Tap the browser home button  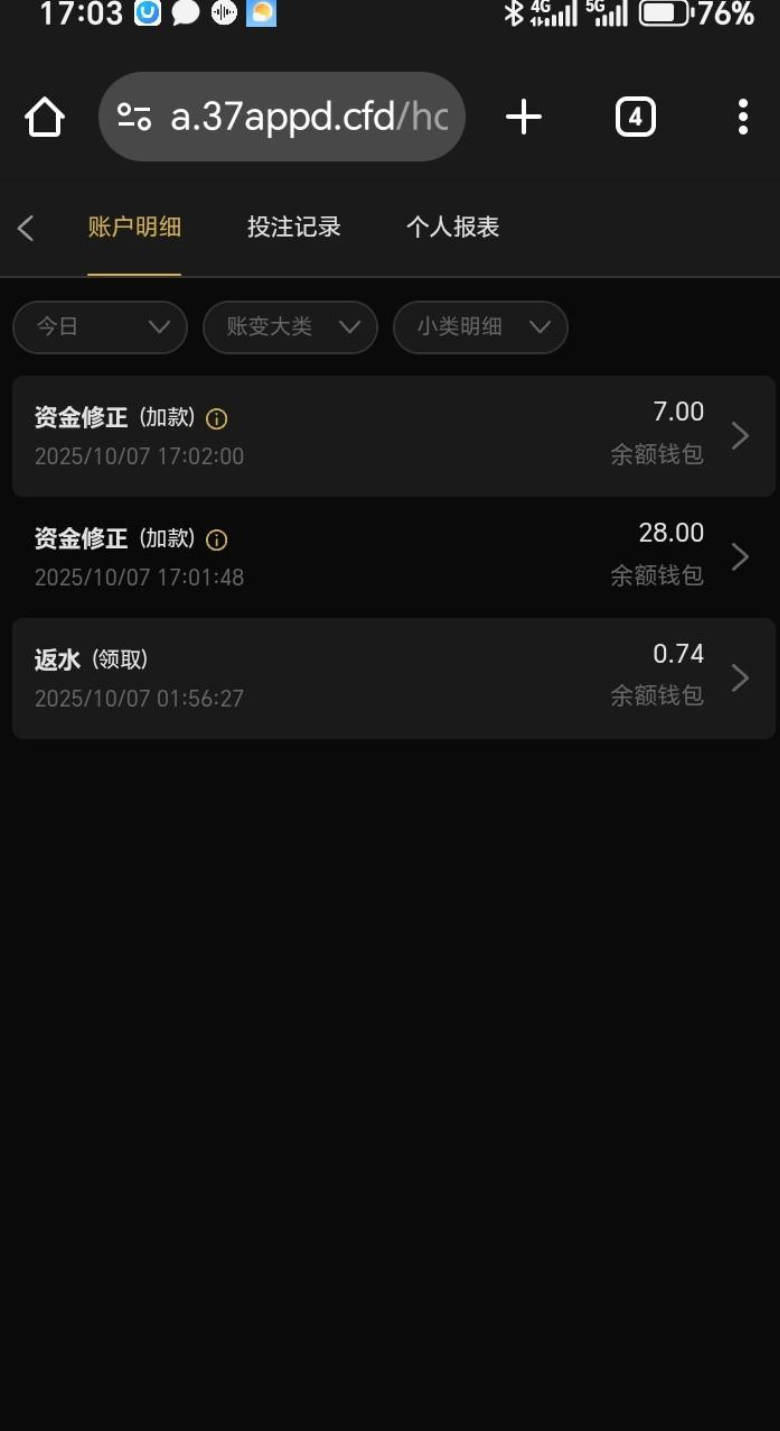click(x=45, y=118)
